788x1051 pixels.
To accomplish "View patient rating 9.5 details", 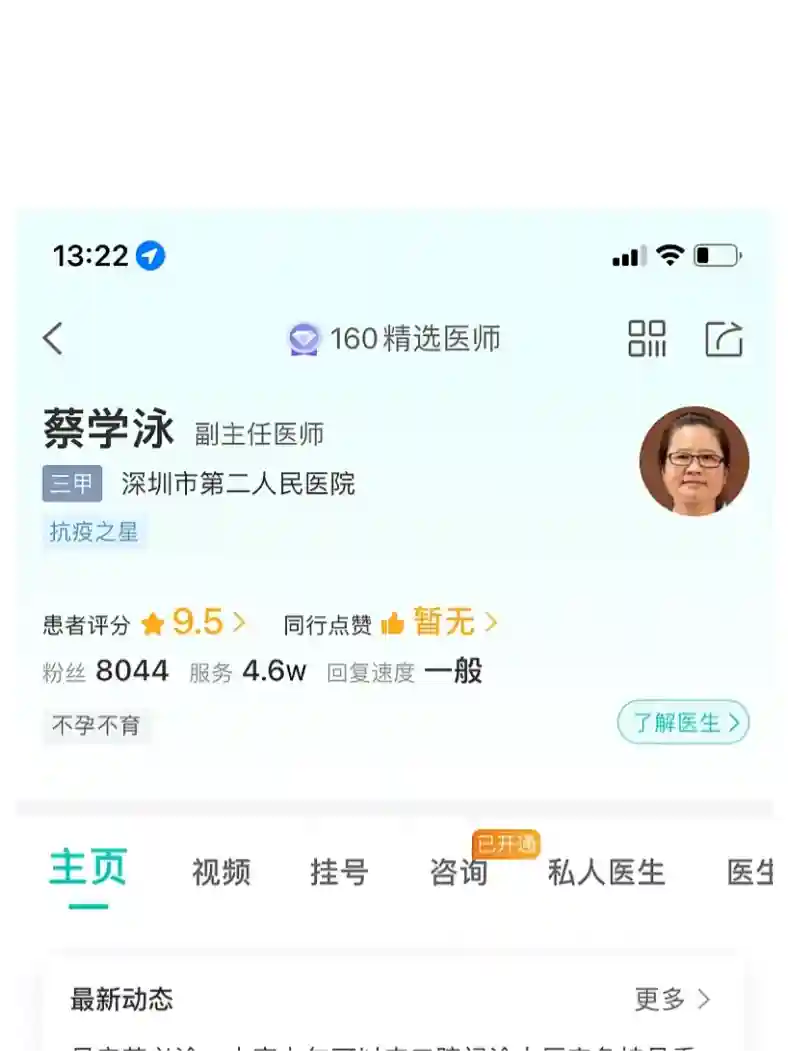I will pos(195,623).
